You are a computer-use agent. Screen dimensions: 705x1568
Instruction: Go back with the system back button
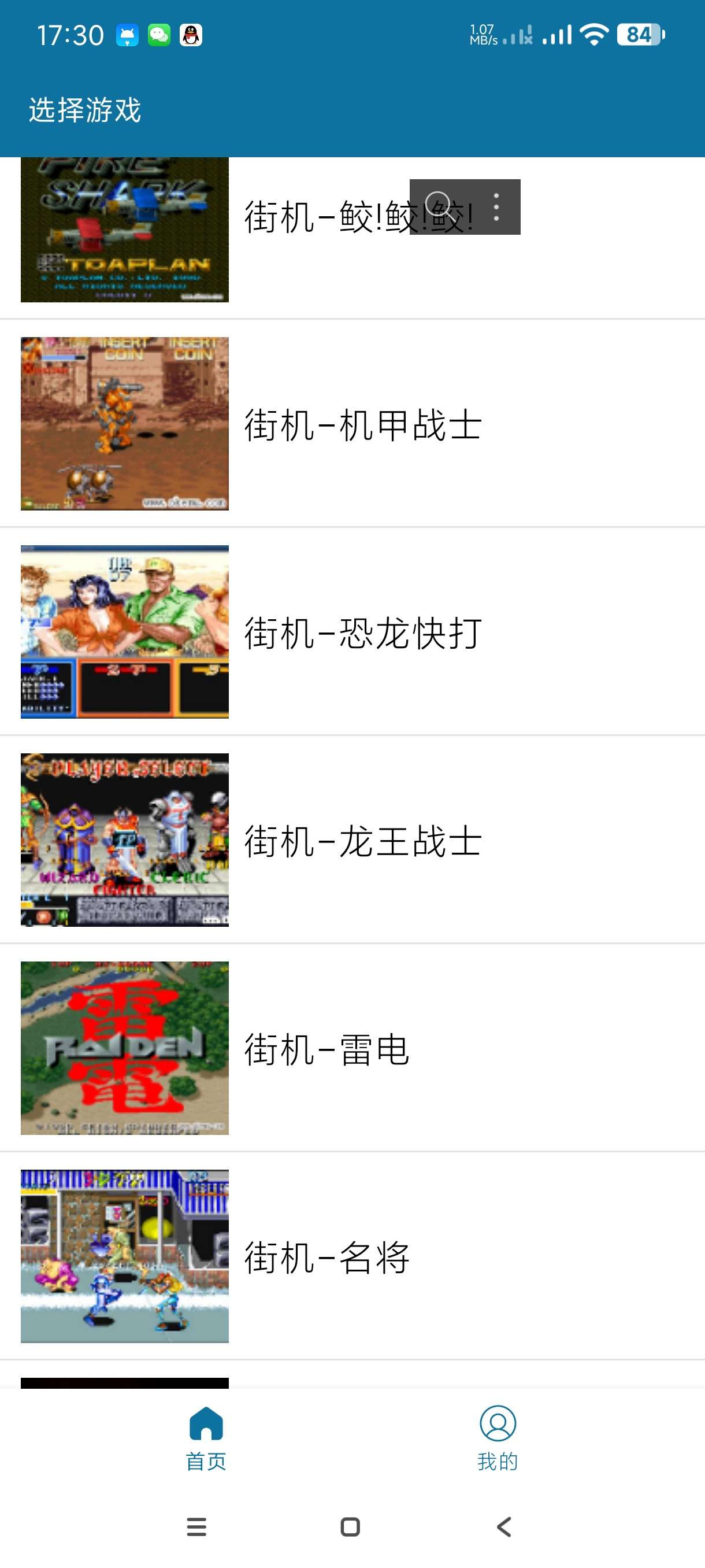click(x=504, y=1526)
